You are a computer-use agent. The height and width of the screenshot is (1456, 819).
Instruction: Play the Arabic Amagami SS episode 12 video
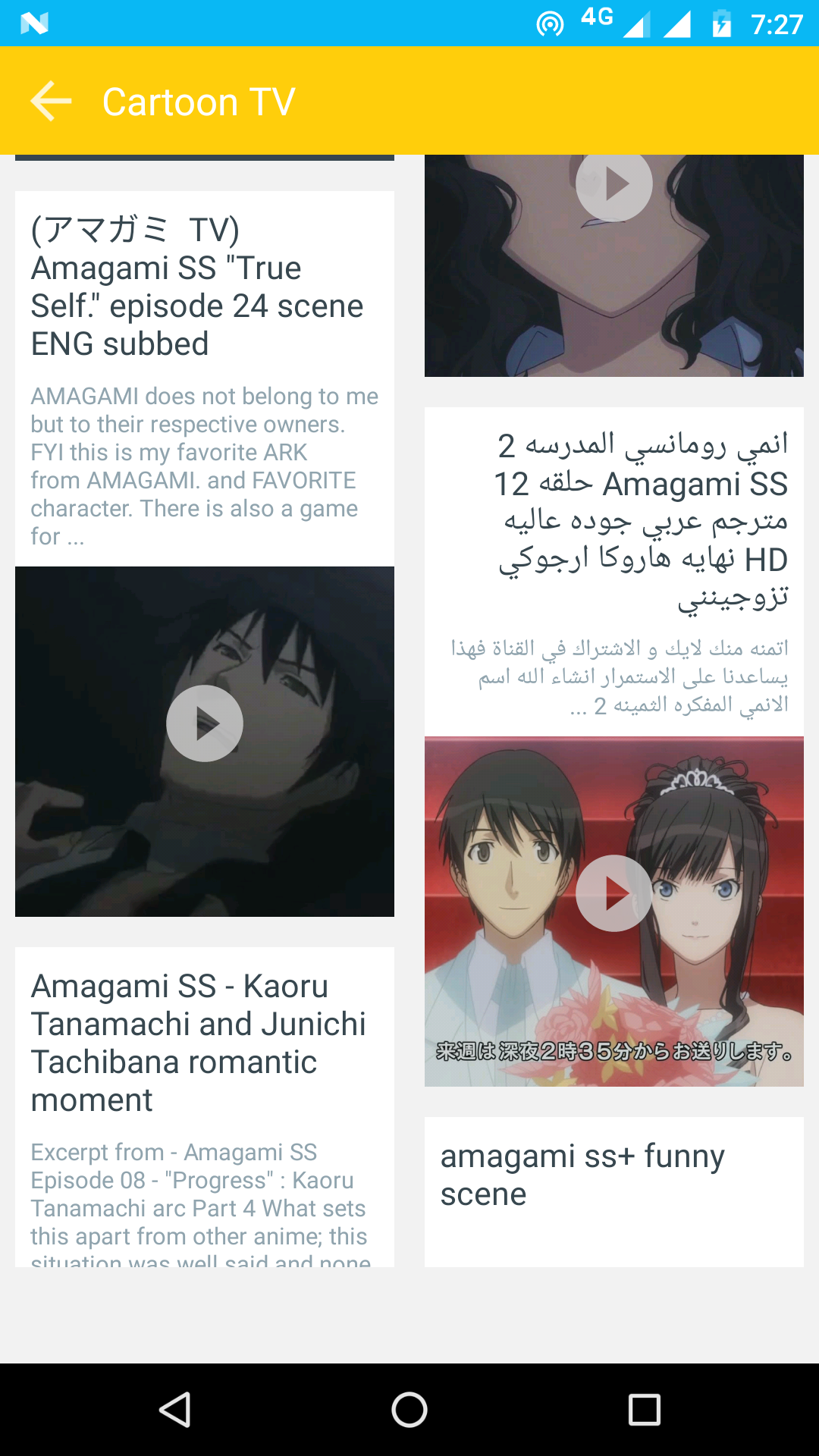614,893
